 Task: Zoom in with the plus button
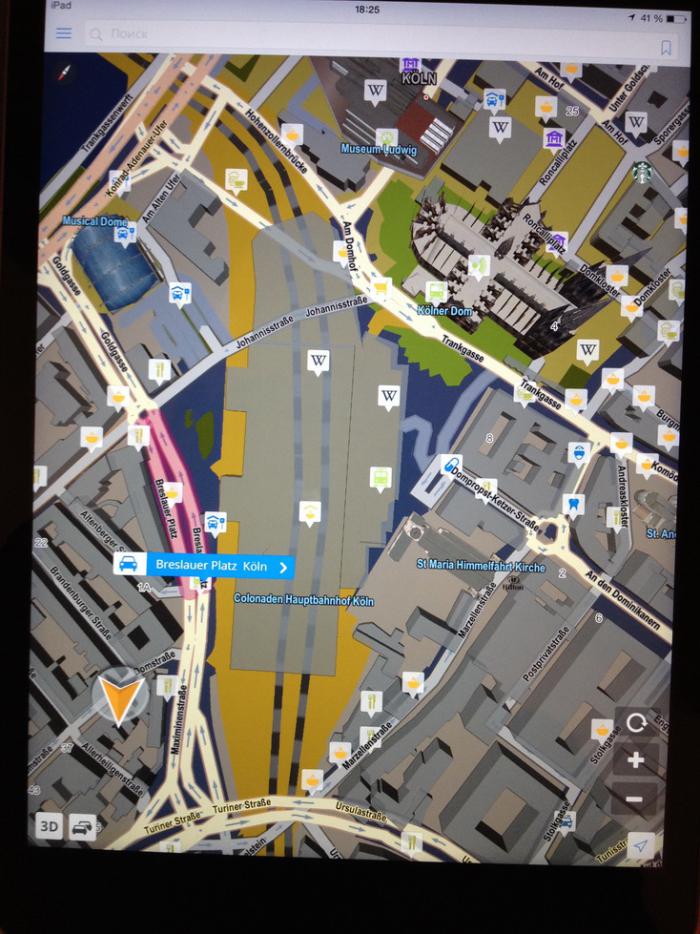tap(635, 761)
